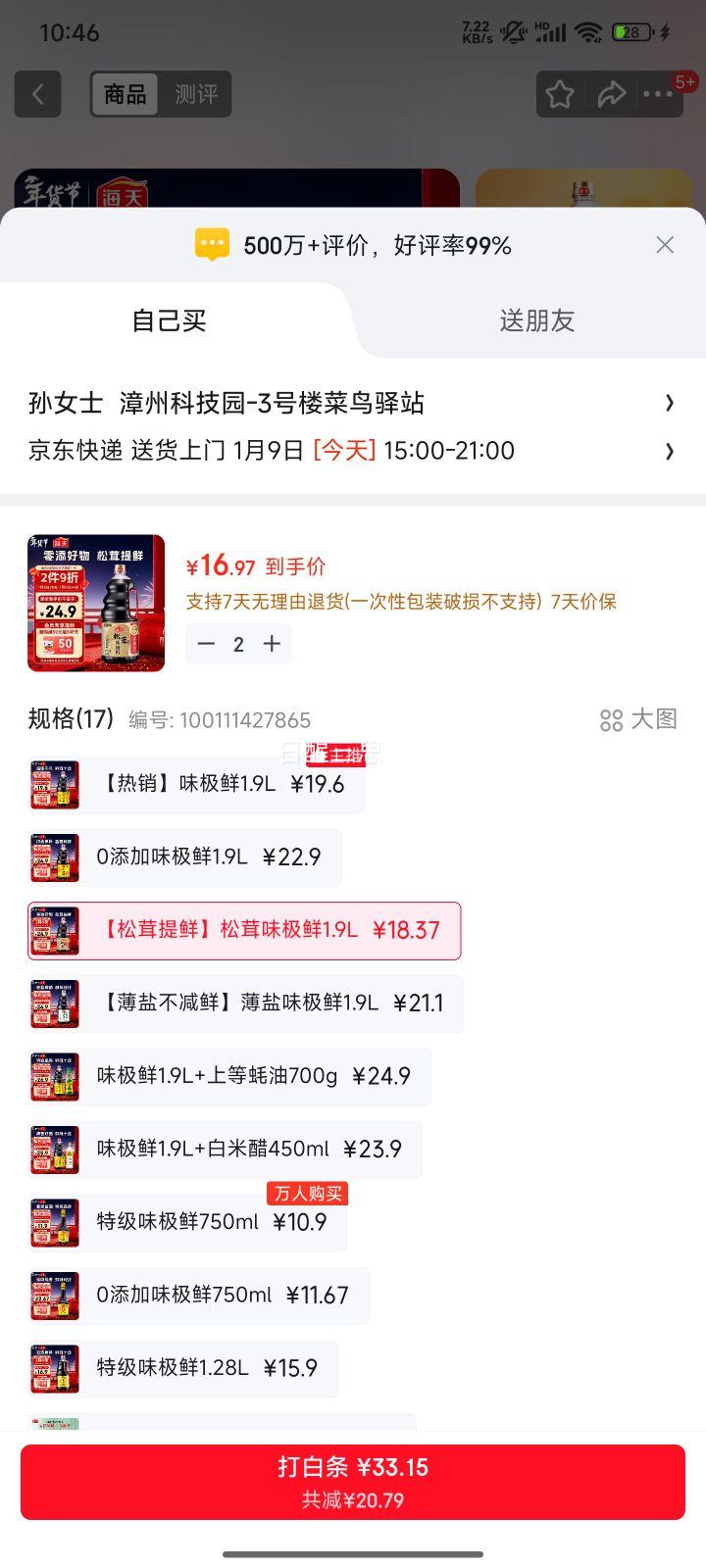Dismiss the panel with the X button
Viewport: 706px width, 1568px height.
[x=665, y=245]
